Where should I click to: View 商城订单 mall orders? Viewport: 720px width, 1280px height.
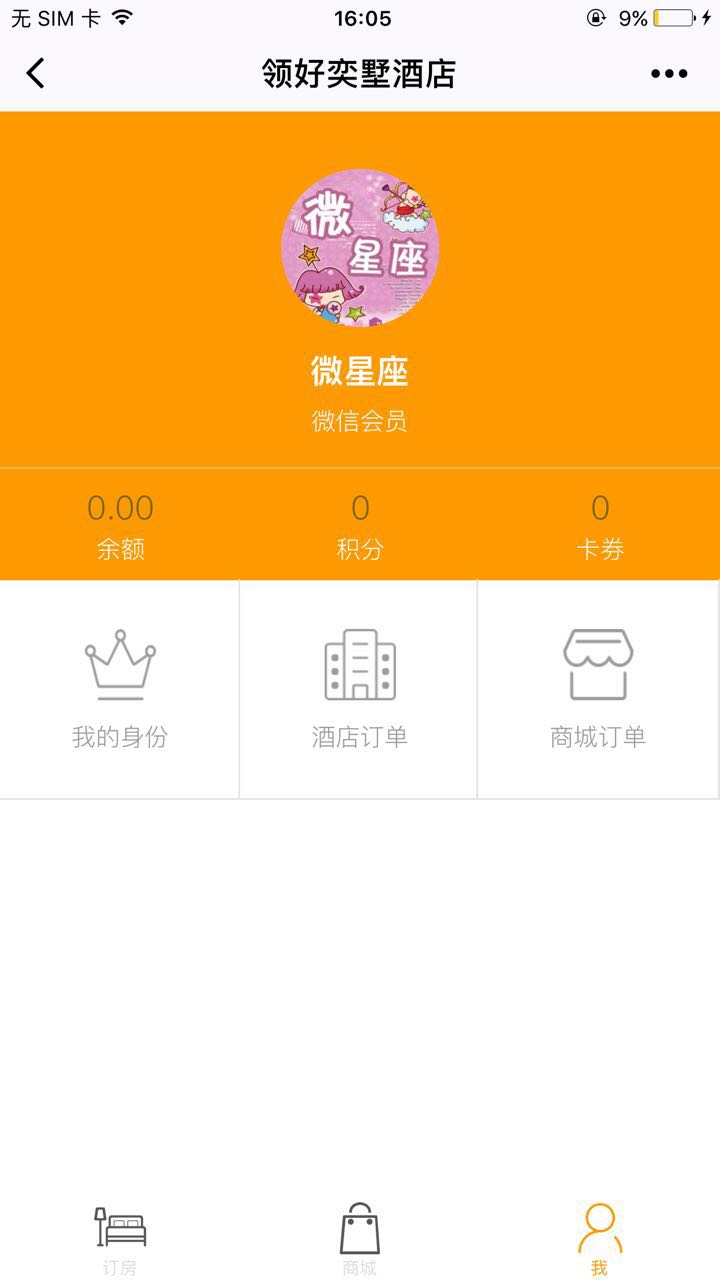(598, 690)
